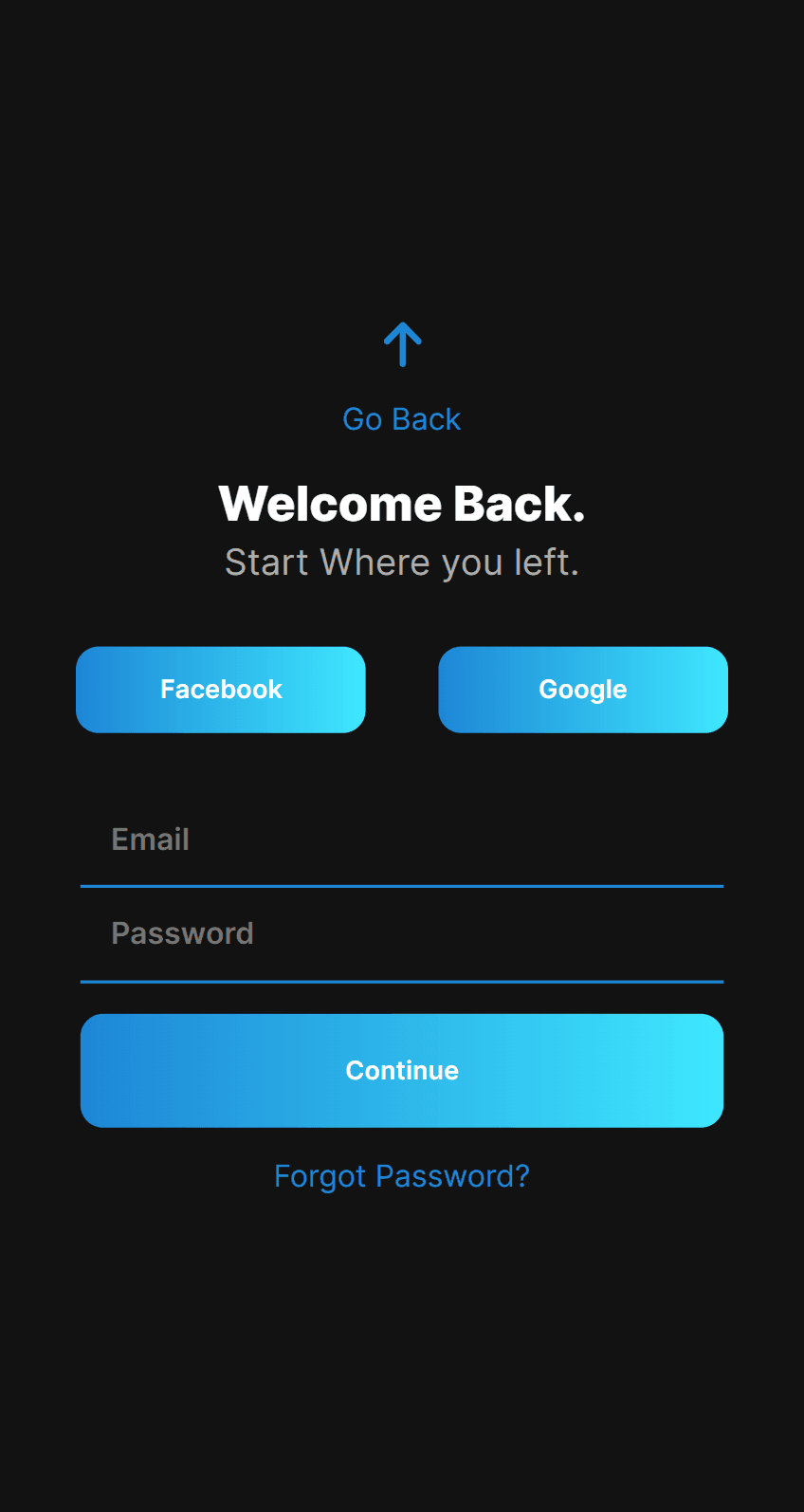Sign in with Google
This screenshot has width=804, height=1512.
pyautogui.click(x=583, y=690)
